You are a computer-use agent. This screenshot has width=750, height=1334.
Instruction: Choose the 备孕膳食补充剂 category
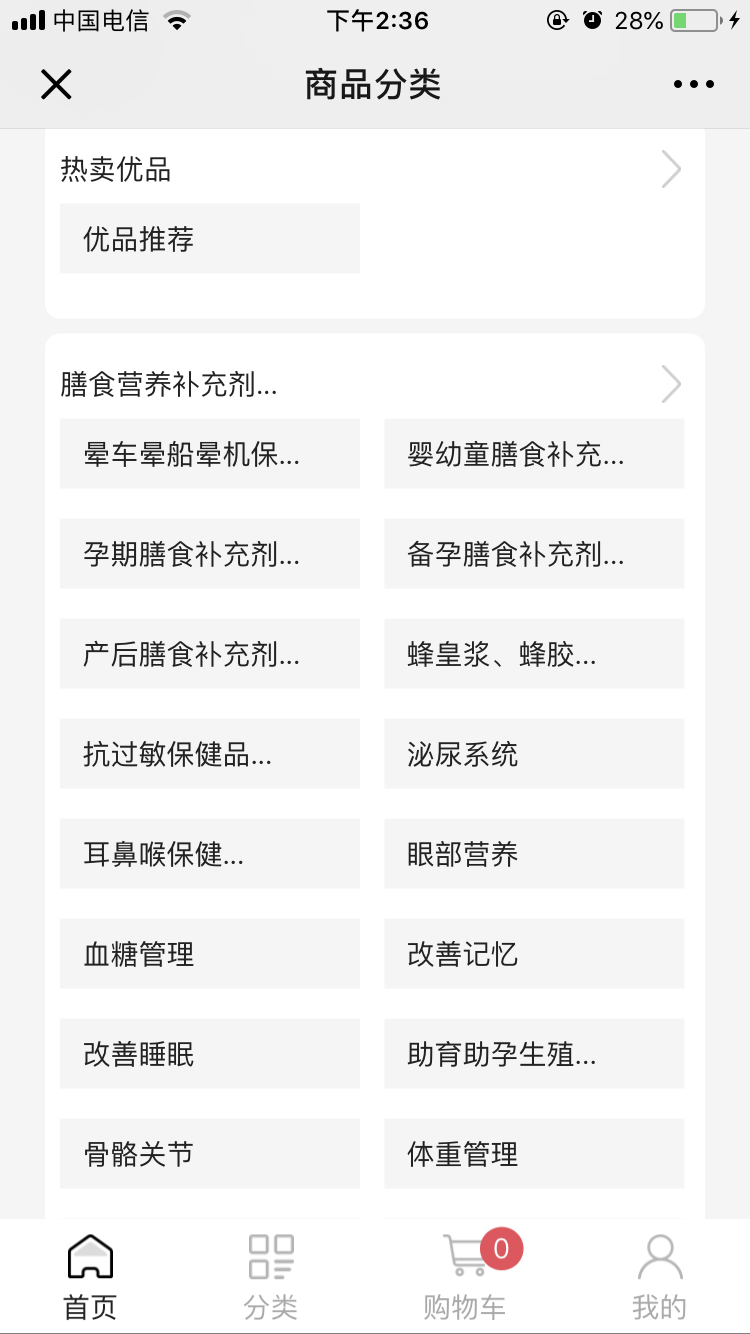534,554
